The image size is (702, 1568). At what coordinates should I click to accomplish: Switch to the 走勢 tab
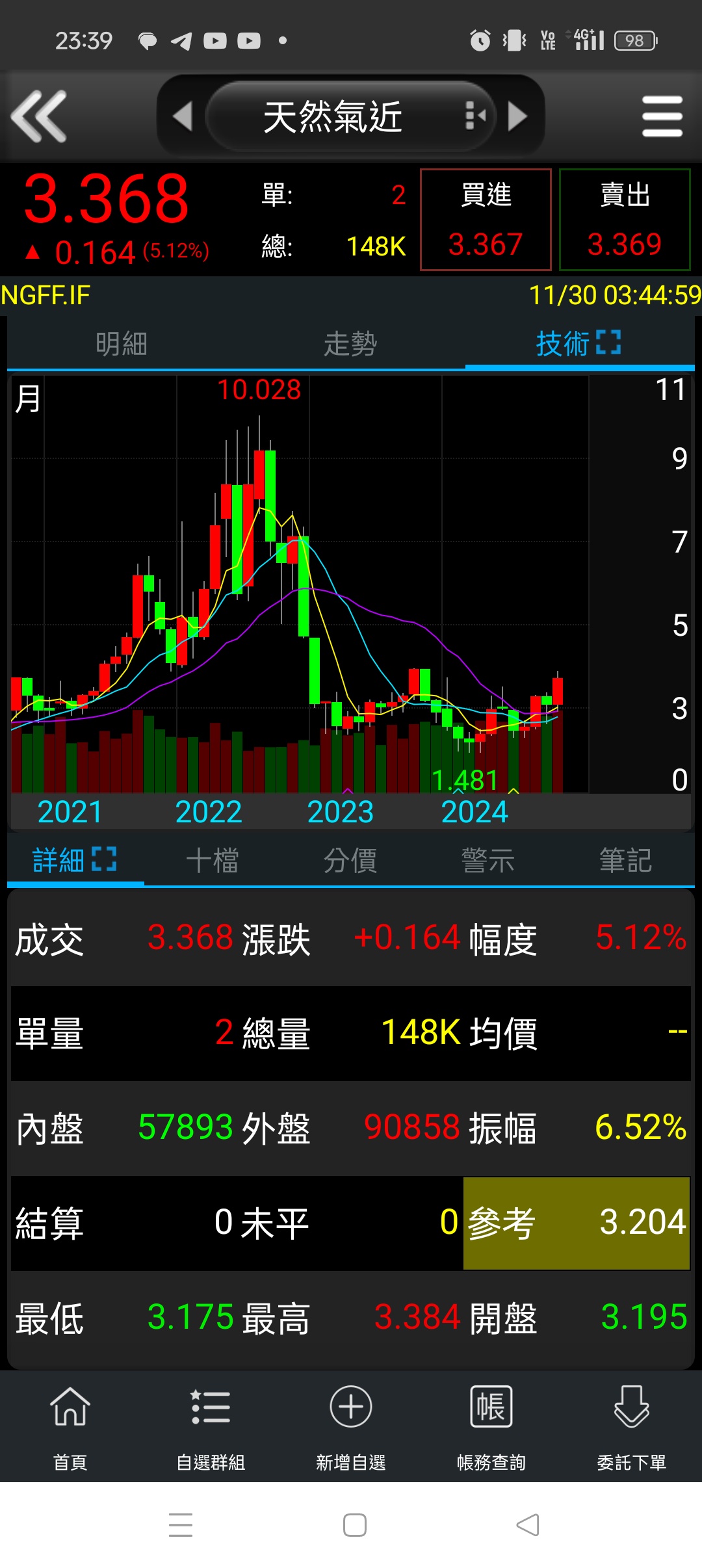pyautogui.click(x=350, y=343)
